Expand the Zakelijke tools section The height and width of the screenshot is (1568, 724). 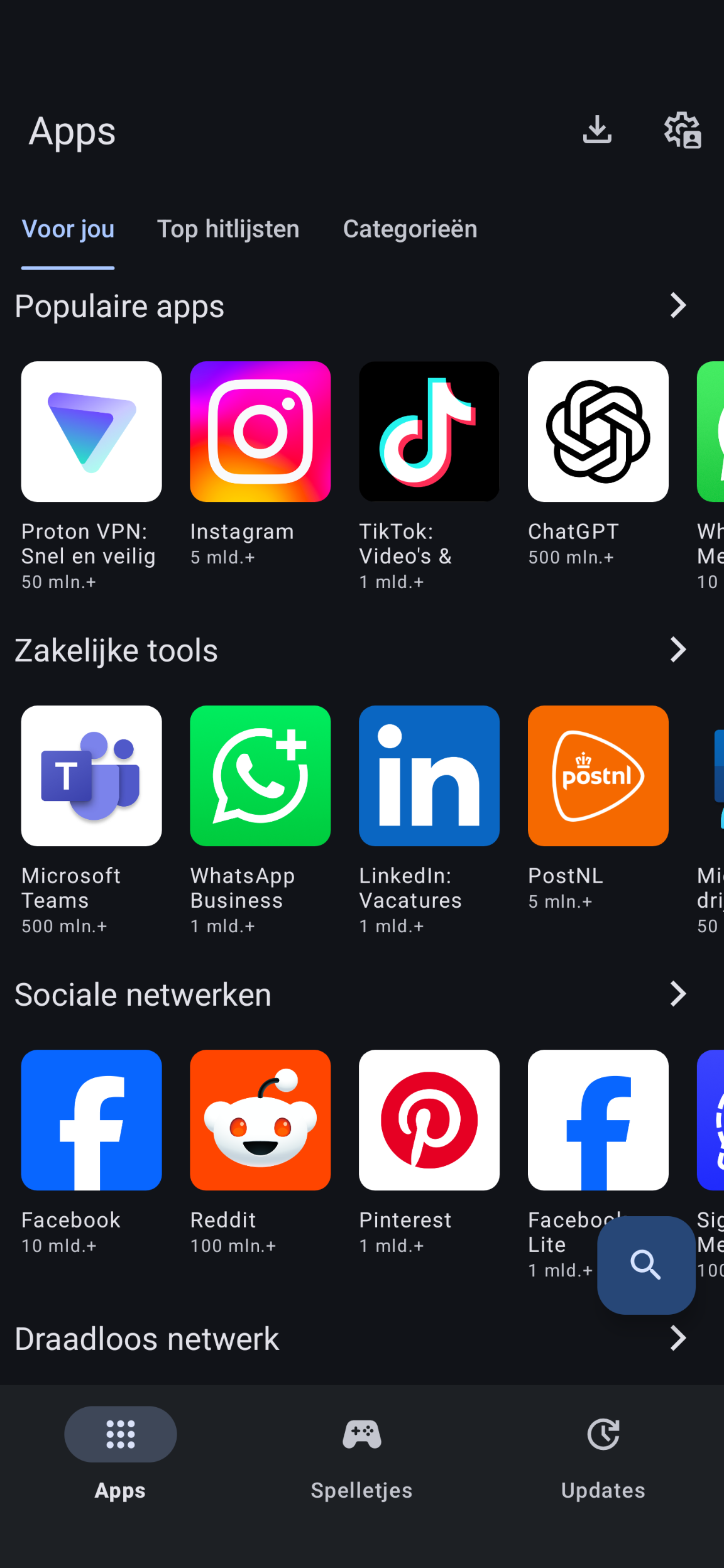[677, 650]
